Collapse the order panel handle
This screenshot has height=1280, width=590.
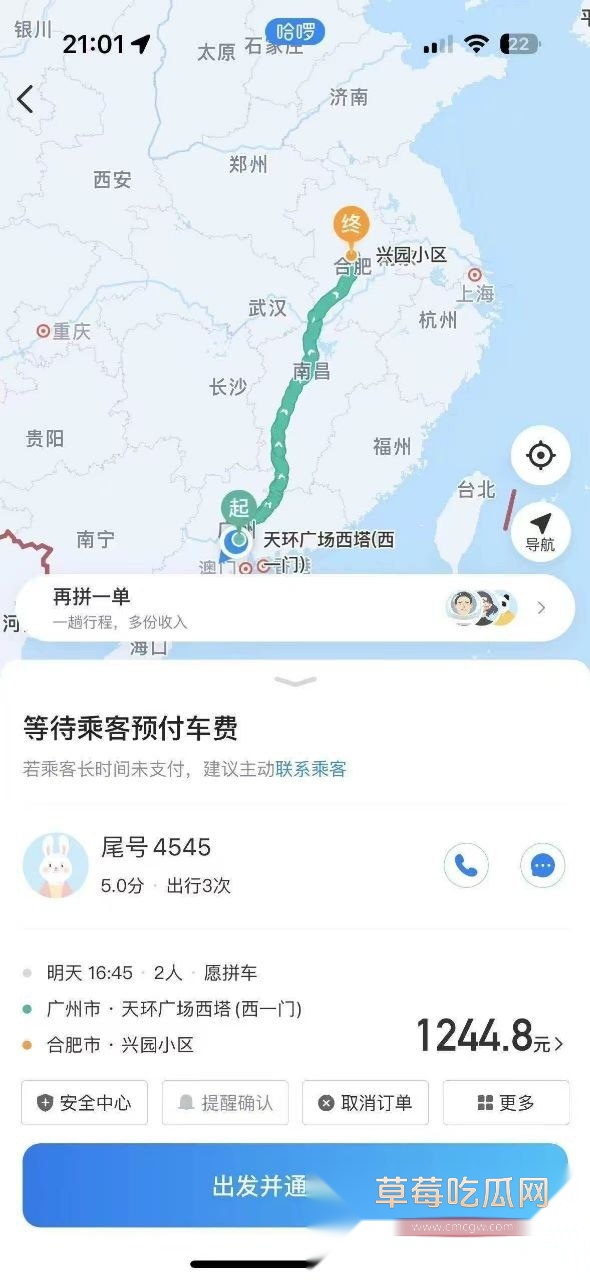click(x=295, y=681)
